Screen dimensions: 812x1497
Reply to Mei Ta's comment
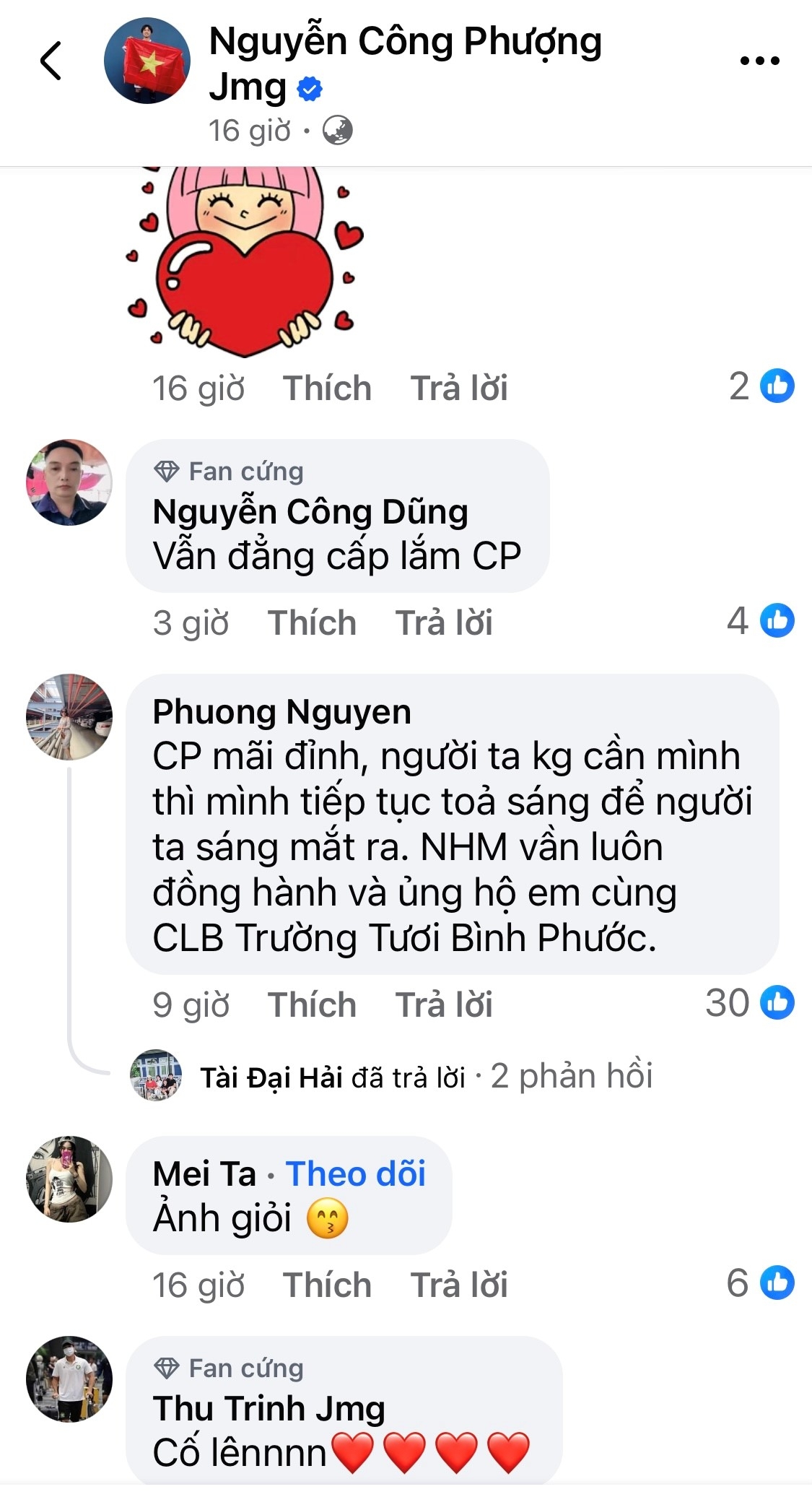459,1285
